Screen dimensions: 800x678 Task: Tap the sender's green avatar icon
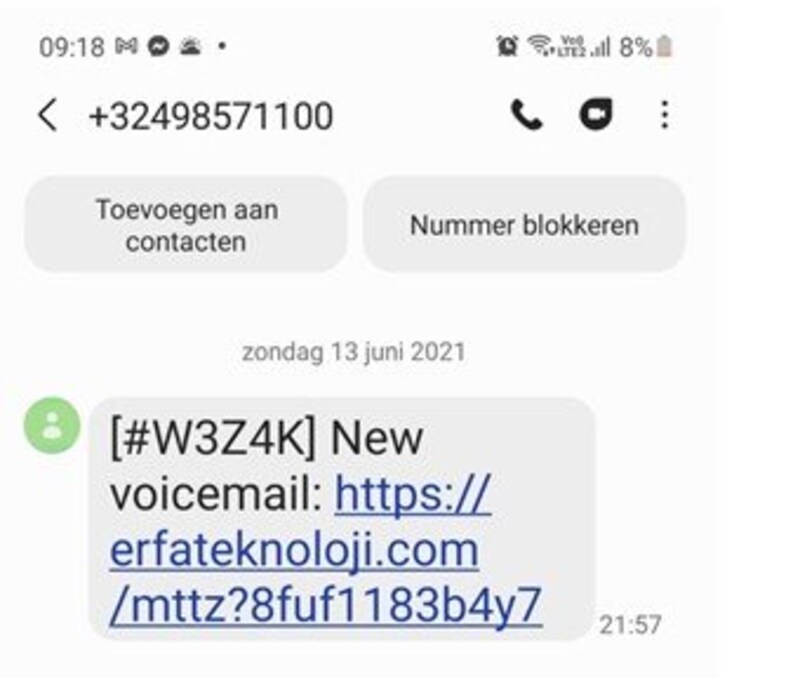(52, 425)
